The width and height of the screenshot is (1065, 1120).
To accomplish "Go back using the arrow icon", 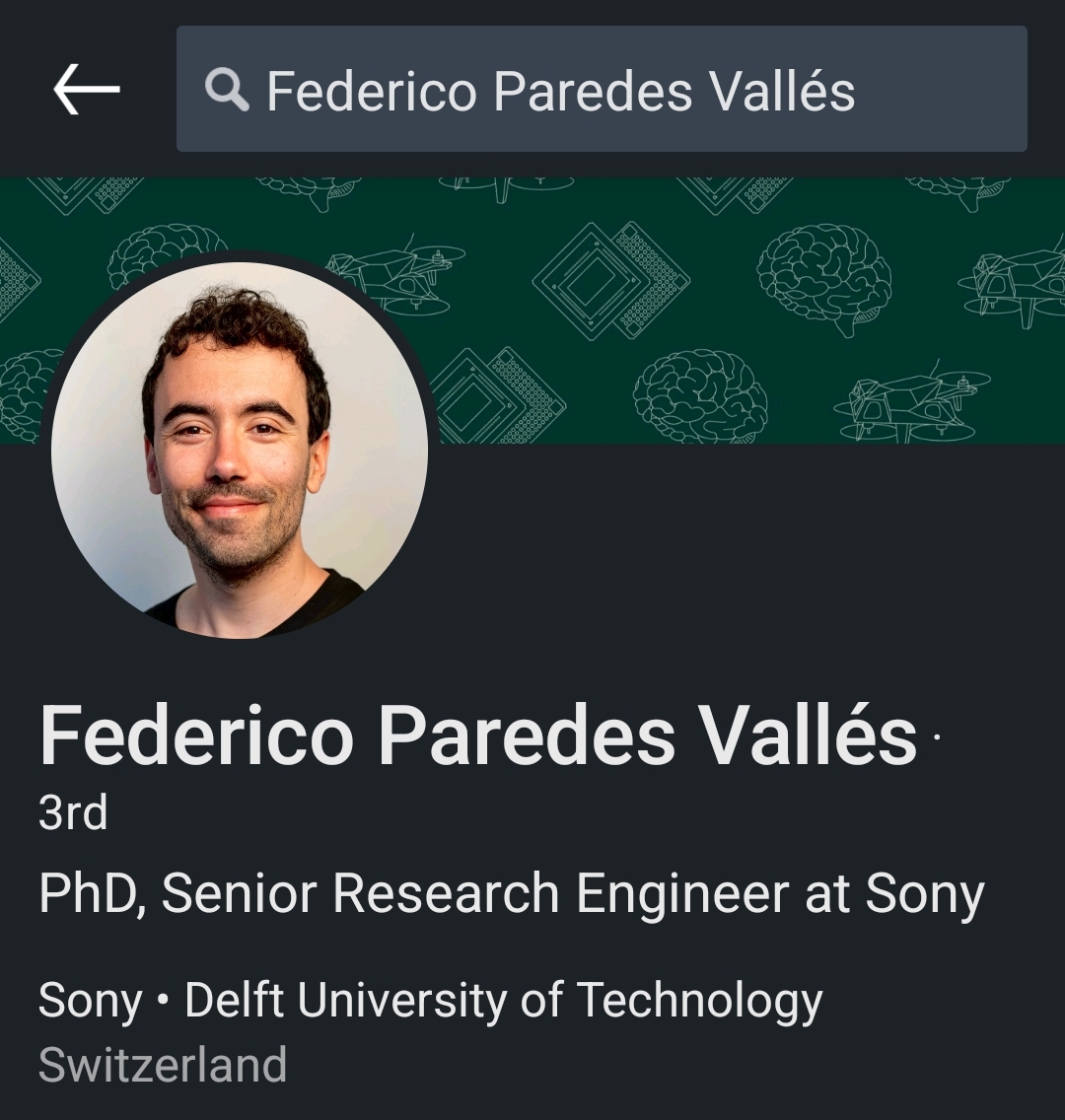I will 87,90.
